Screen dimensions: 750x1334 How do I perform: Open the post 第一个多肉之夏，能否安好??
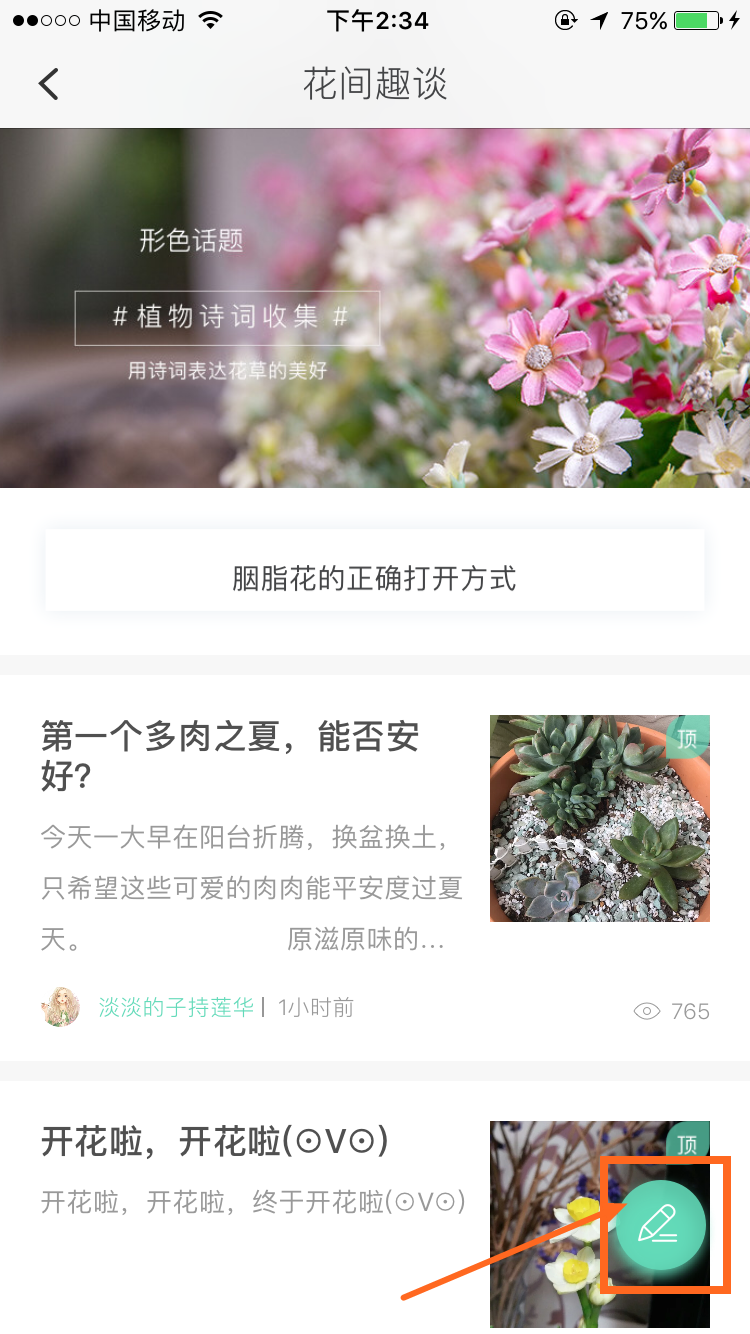(x=230, y=755)
